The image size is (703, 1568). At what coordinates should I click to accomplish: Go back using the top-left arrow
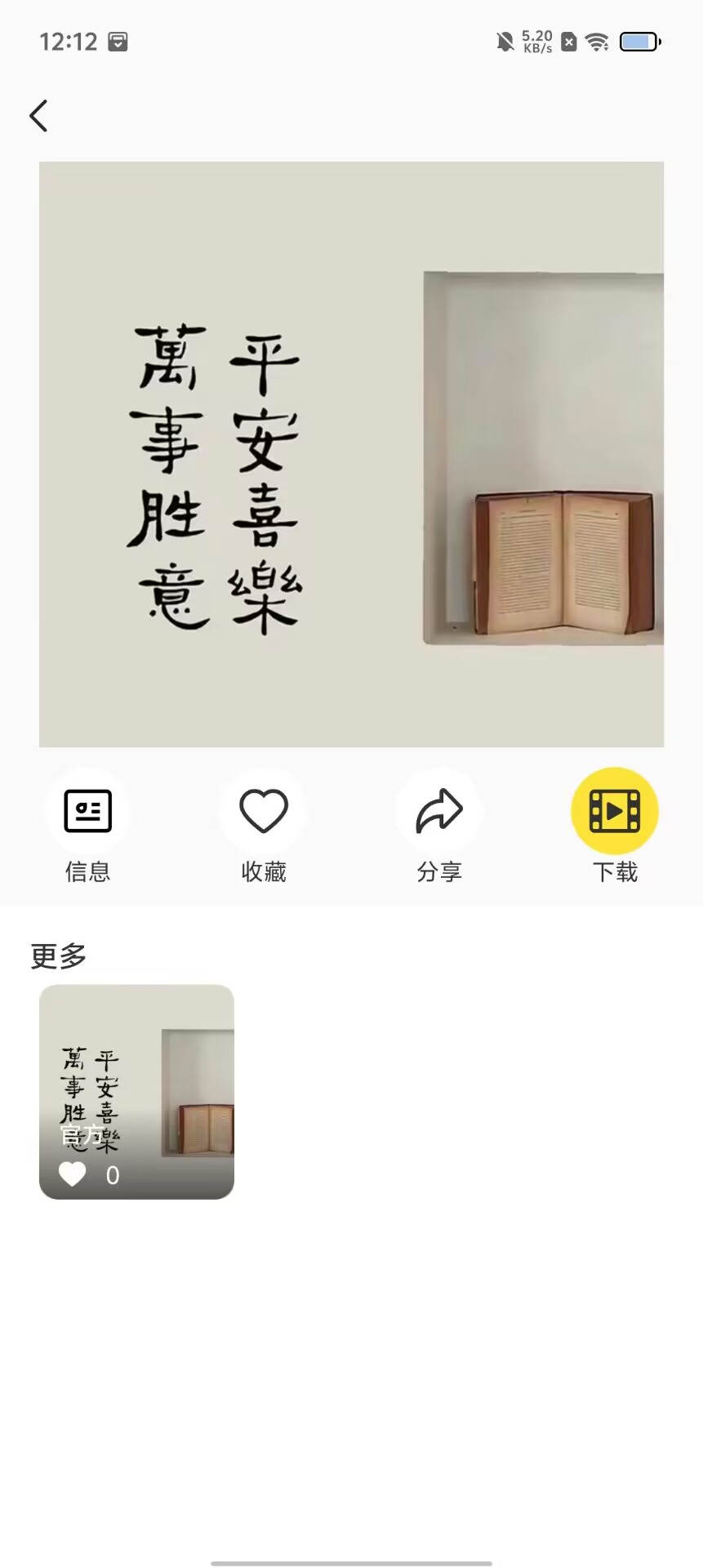tap(38, 116)
